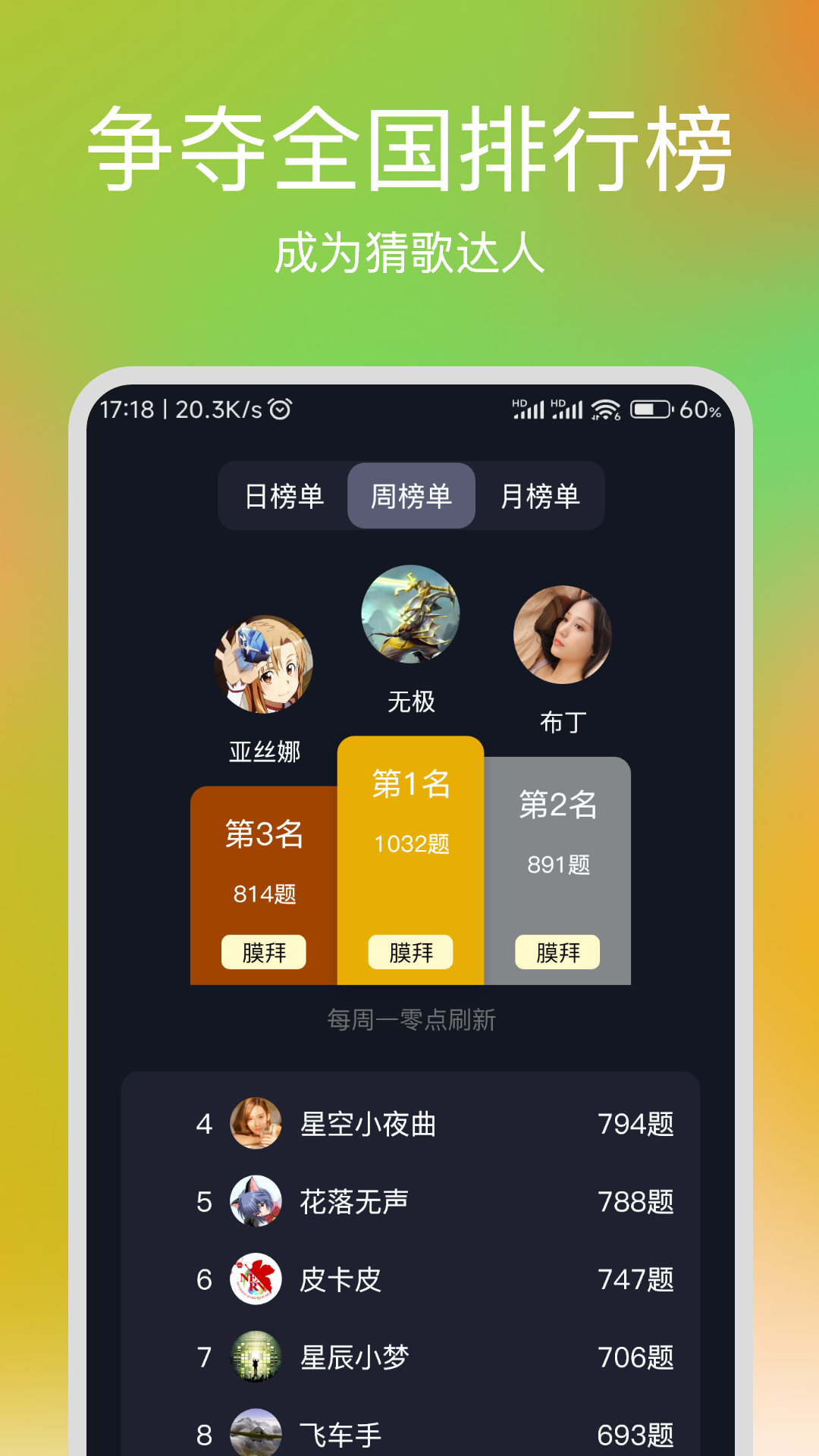膜拜 the 第3名 player
The height and width of the screenshot is (1456, 819).
(x=263, y=950)
